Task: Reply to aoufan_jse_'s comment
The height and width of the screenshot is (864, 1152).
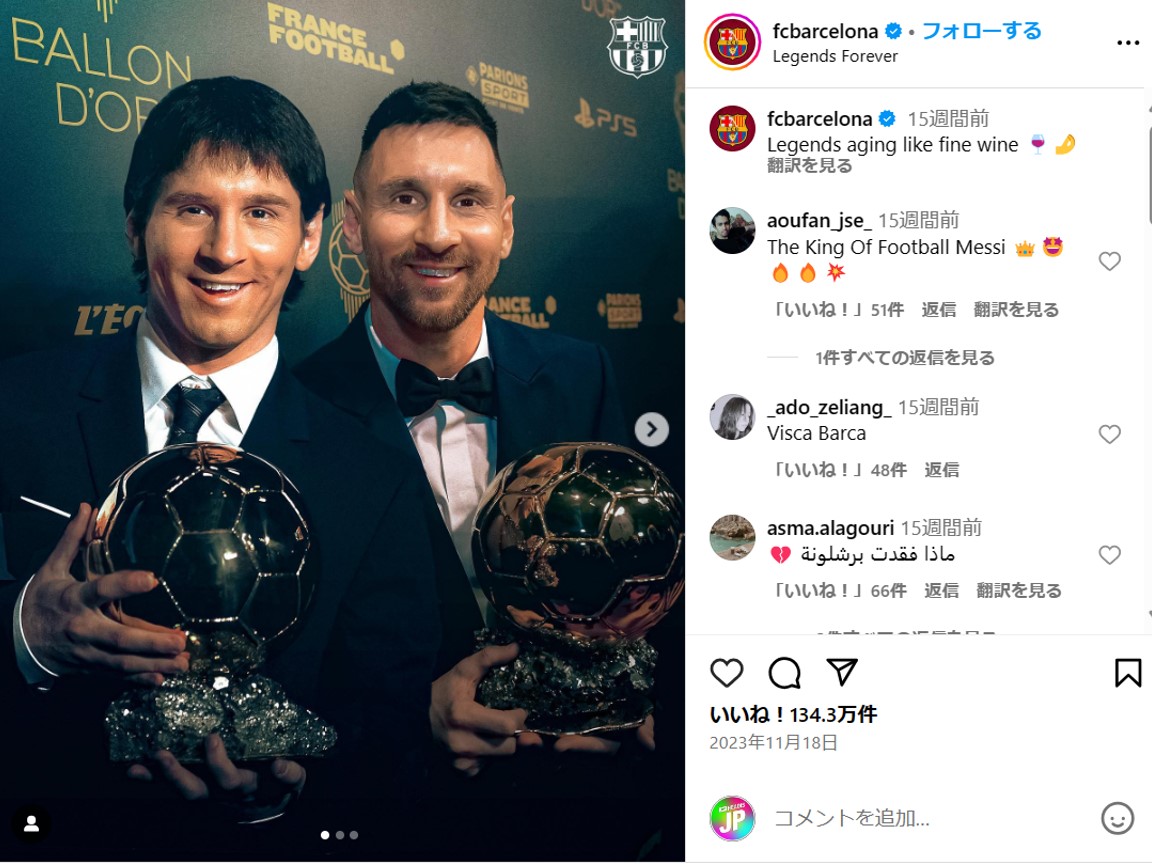Action: click(x=938, y=310)
